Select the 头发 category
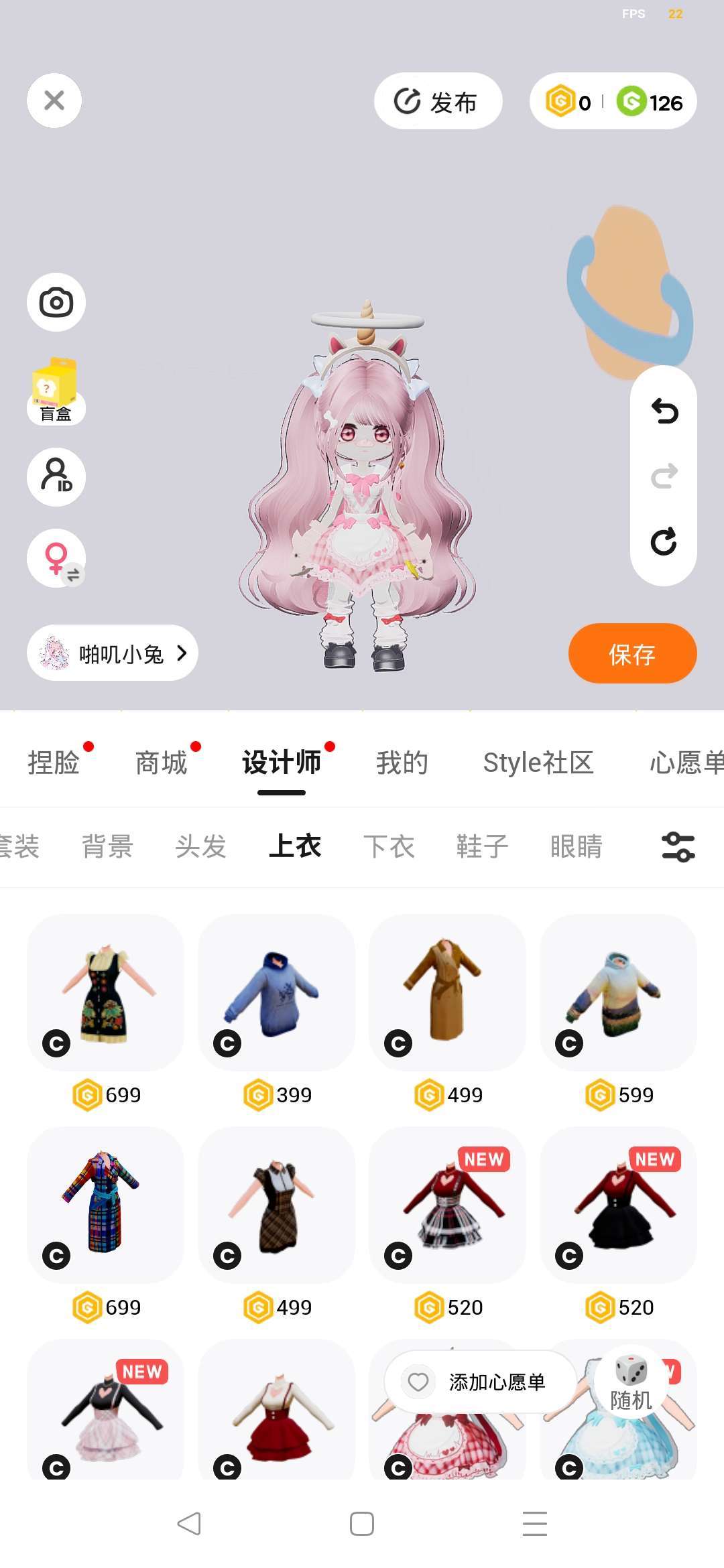Image resolution: width=724 pixels, height=1568 pixels. tap(201, 846)
